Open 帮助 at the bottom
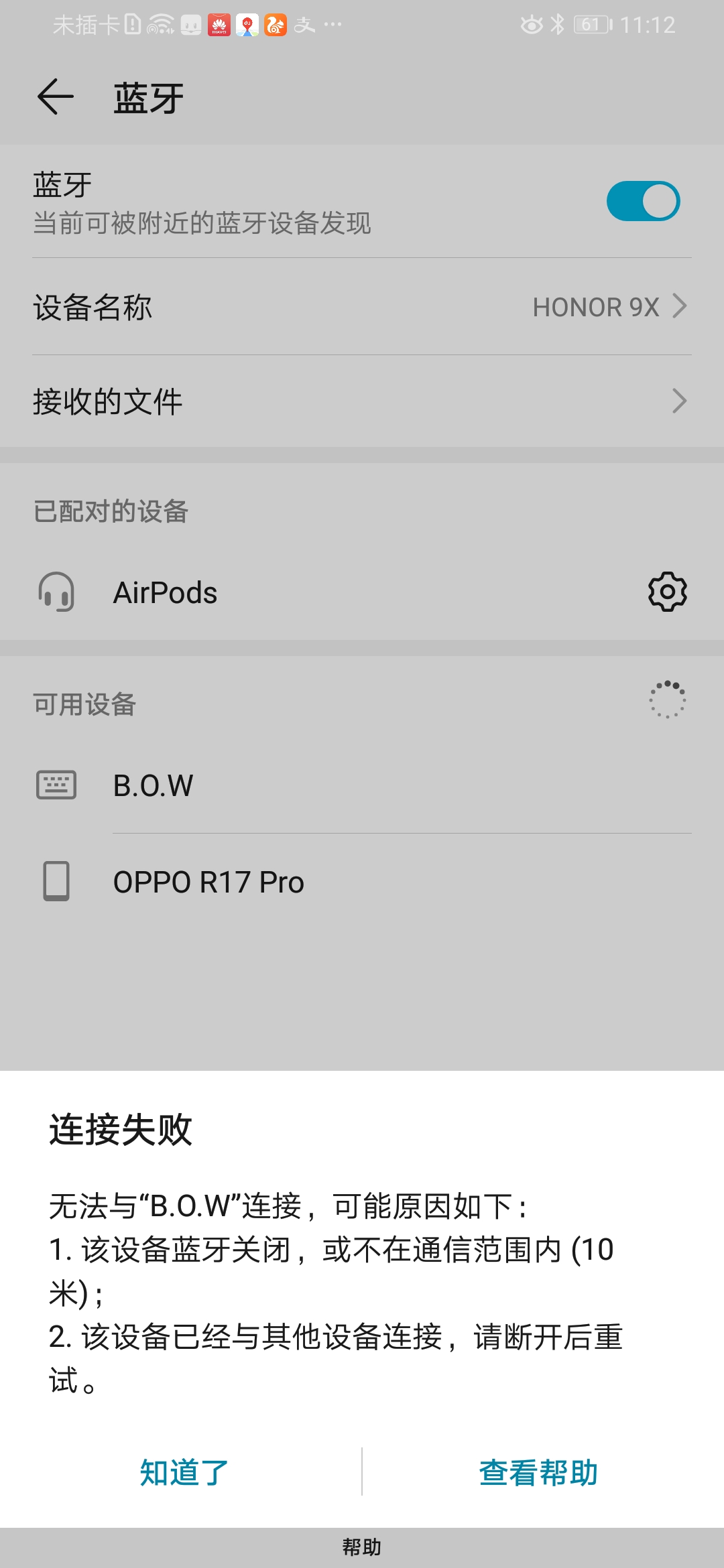The height and width of the screenshot is (1568, 724). 362,1547
